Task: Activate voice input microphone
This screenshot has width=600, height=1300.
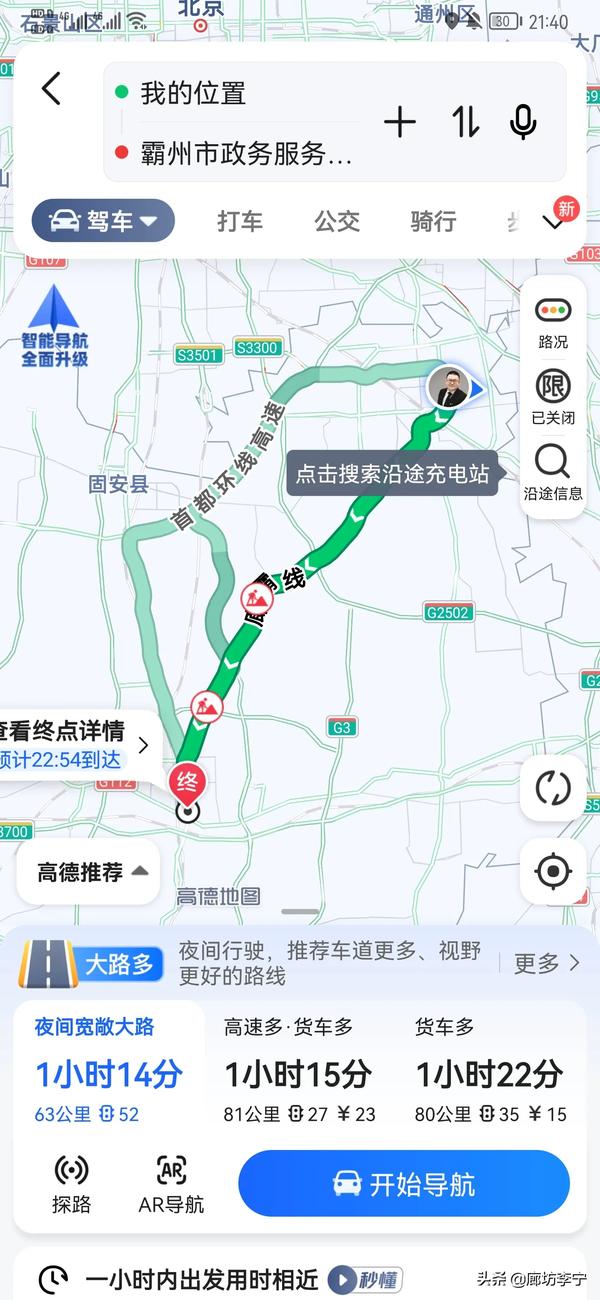Action: pyautogui.click(x=523, y=122)
